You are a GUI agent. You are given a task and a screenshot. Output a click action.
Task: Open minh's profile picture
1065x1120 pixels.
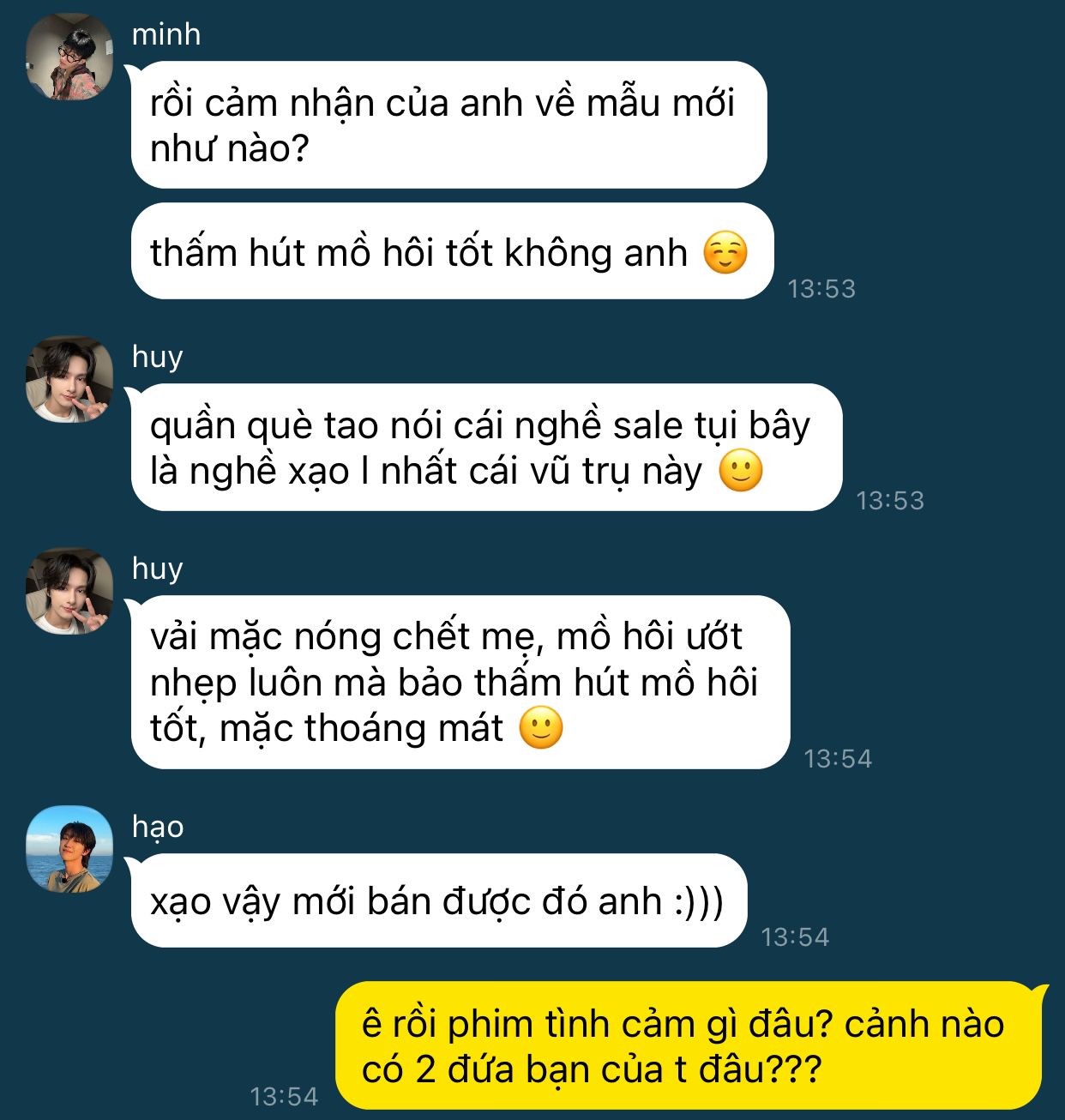[x=69, y=57]
